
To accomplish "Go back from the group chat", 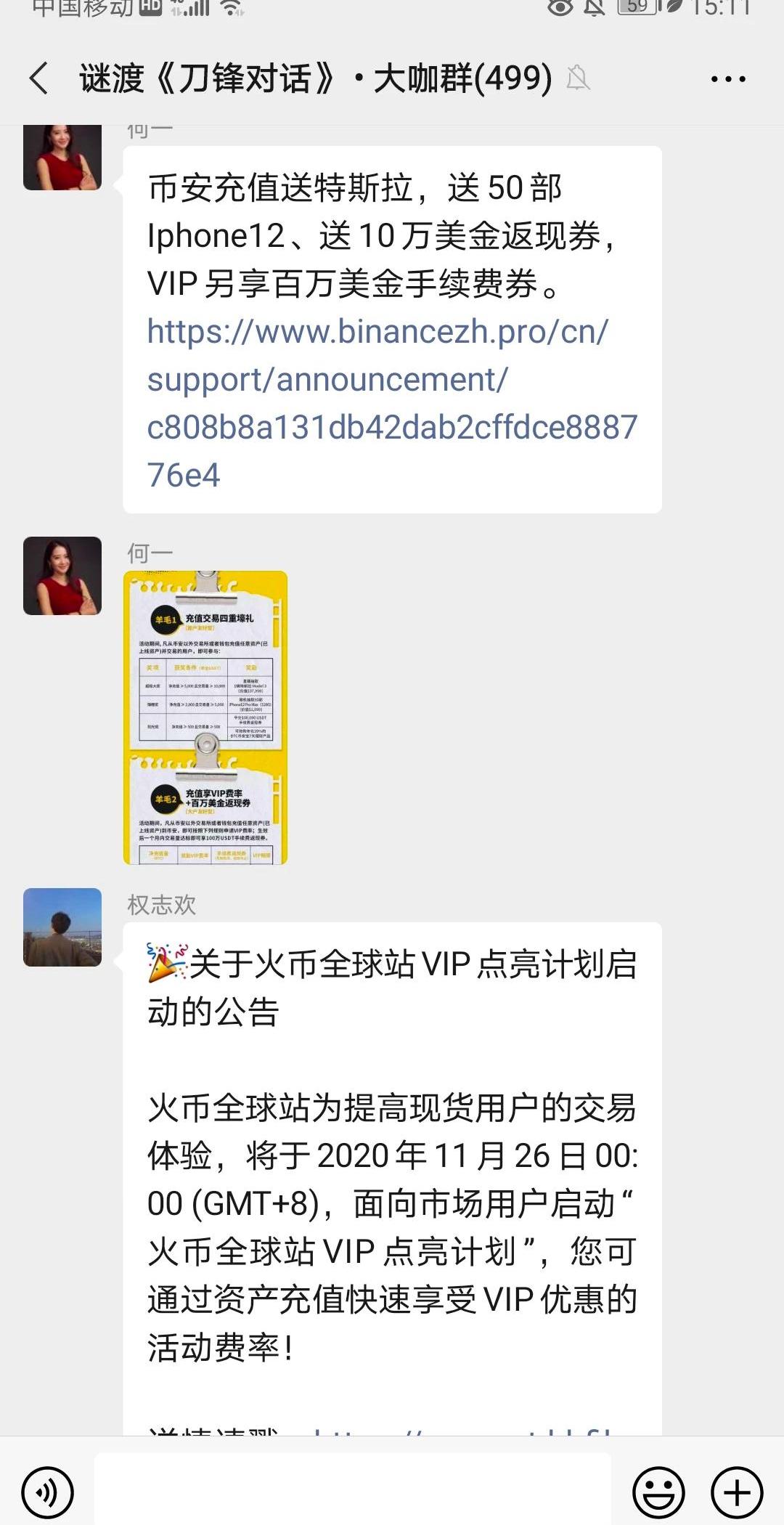I will pyautogui.click(x=39, y=78).
